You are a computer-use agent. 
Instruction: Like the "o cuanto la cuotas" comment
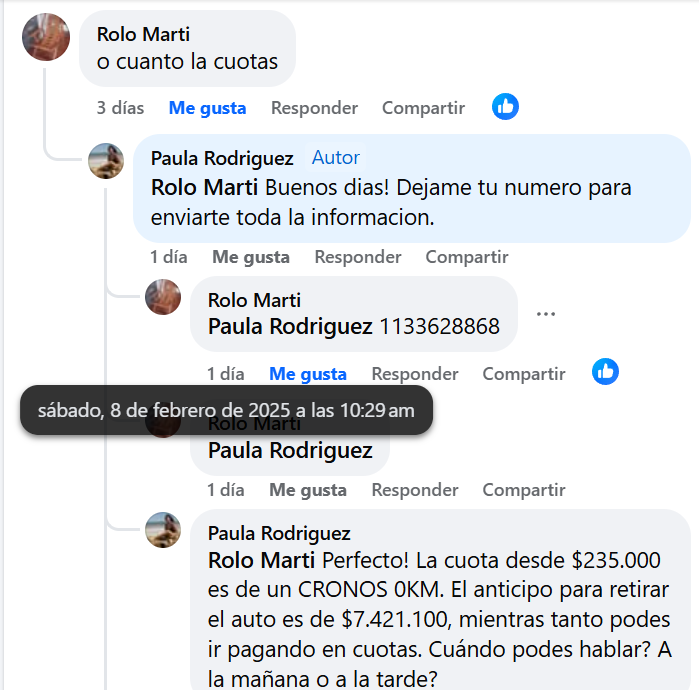tap(207, 108)
